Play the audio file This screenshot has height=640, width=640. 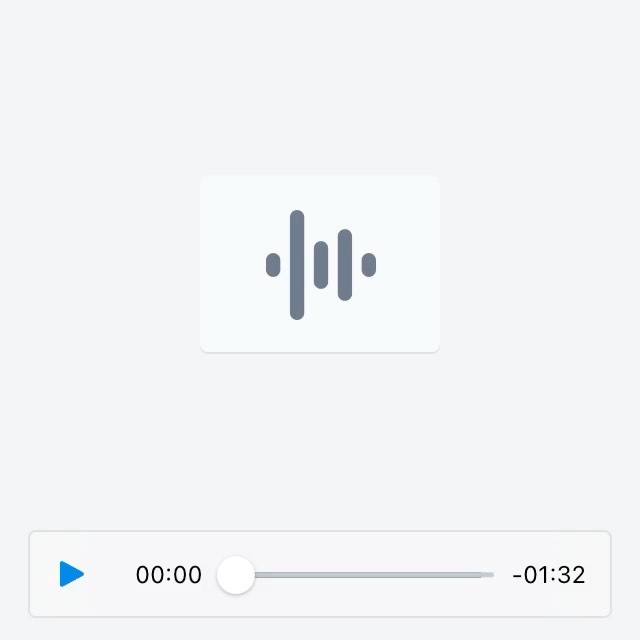tap(72, 574)
